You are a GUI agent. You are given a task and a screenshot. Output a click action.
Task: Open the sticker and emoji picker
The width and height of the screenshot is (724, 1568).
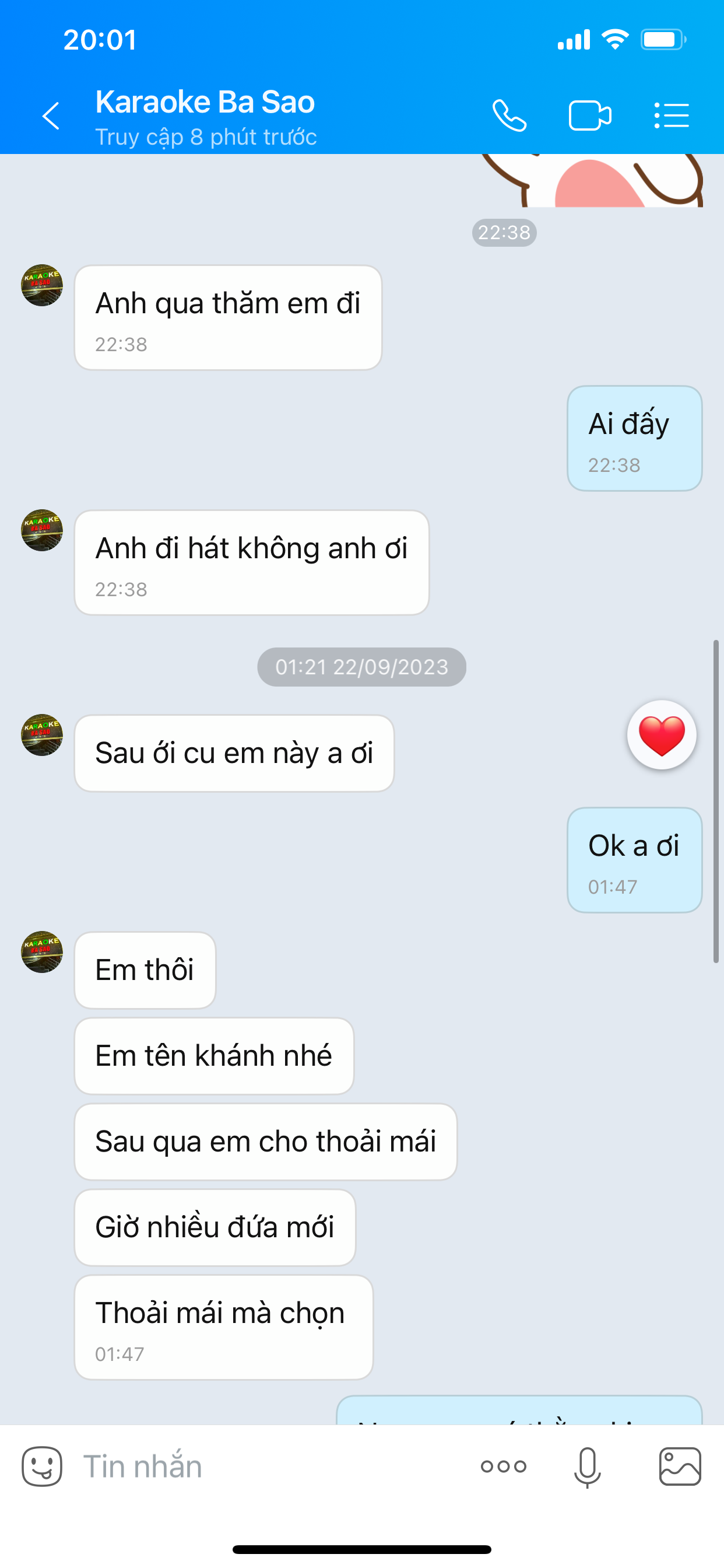[42, 1466]
